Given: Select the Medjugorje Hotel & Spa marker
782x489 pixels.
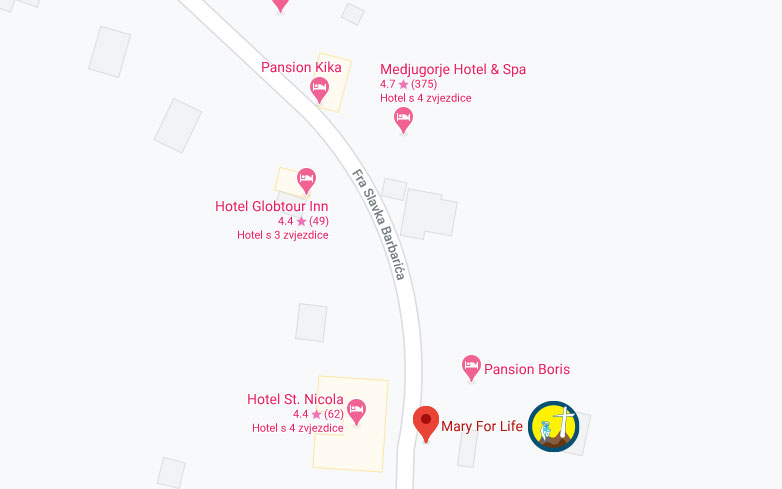Looking at the screenshot, I should [404, 119].
